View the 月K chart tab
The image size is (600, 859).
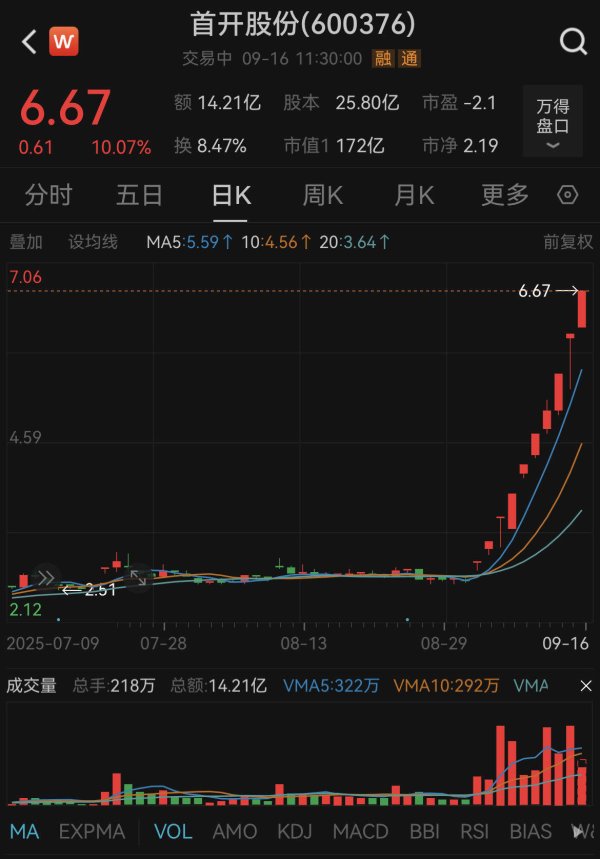coord(414,195)
